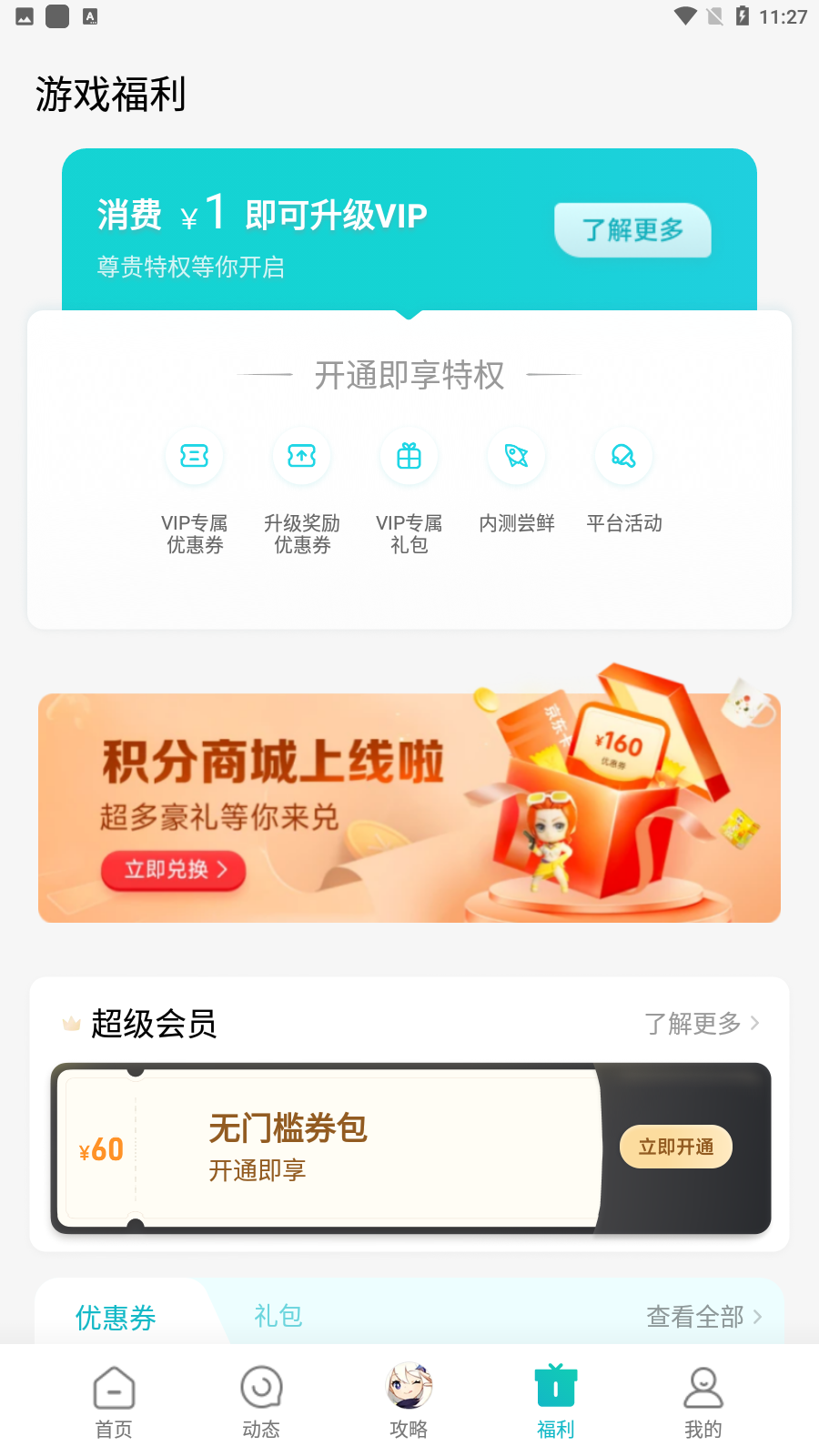Open 了解更多 link for 超级会员
The image size is (819, 1456).
coord(702,1024)
